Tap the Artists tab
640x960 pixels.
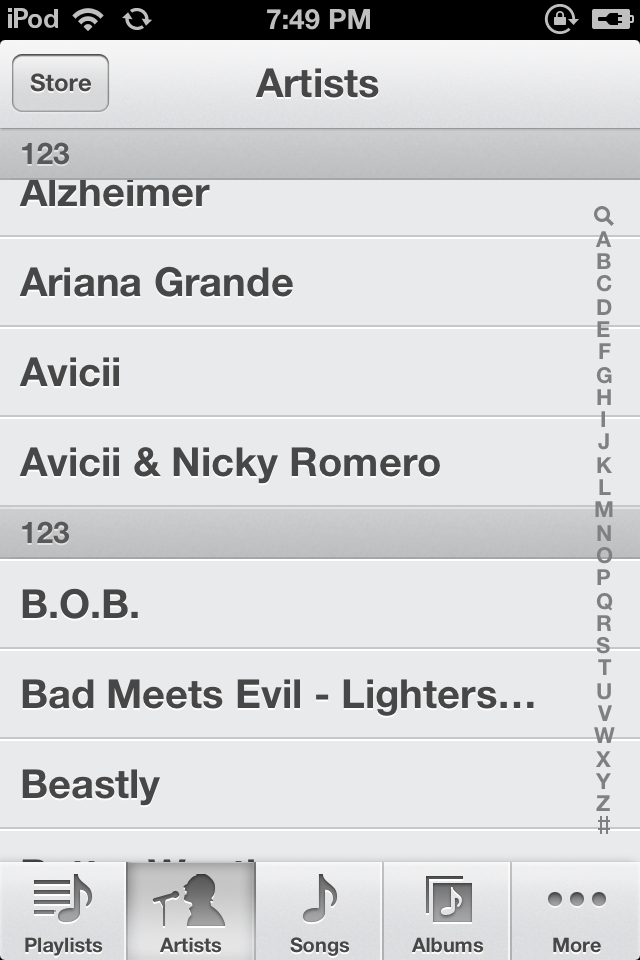pyautogui.click(x=191, y=911)
